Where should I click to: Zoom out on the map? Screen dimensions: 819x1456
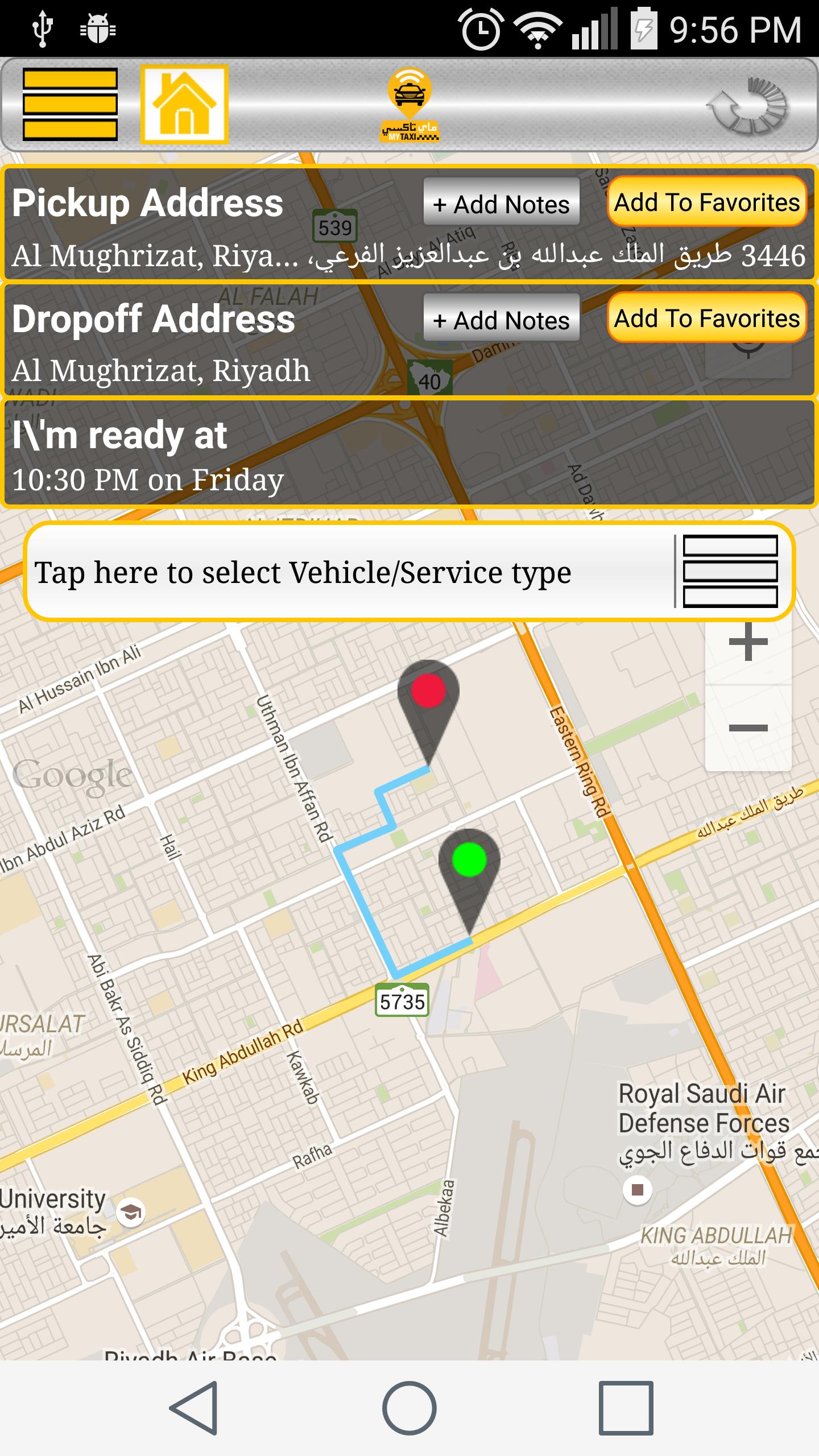tap(748, 728)
